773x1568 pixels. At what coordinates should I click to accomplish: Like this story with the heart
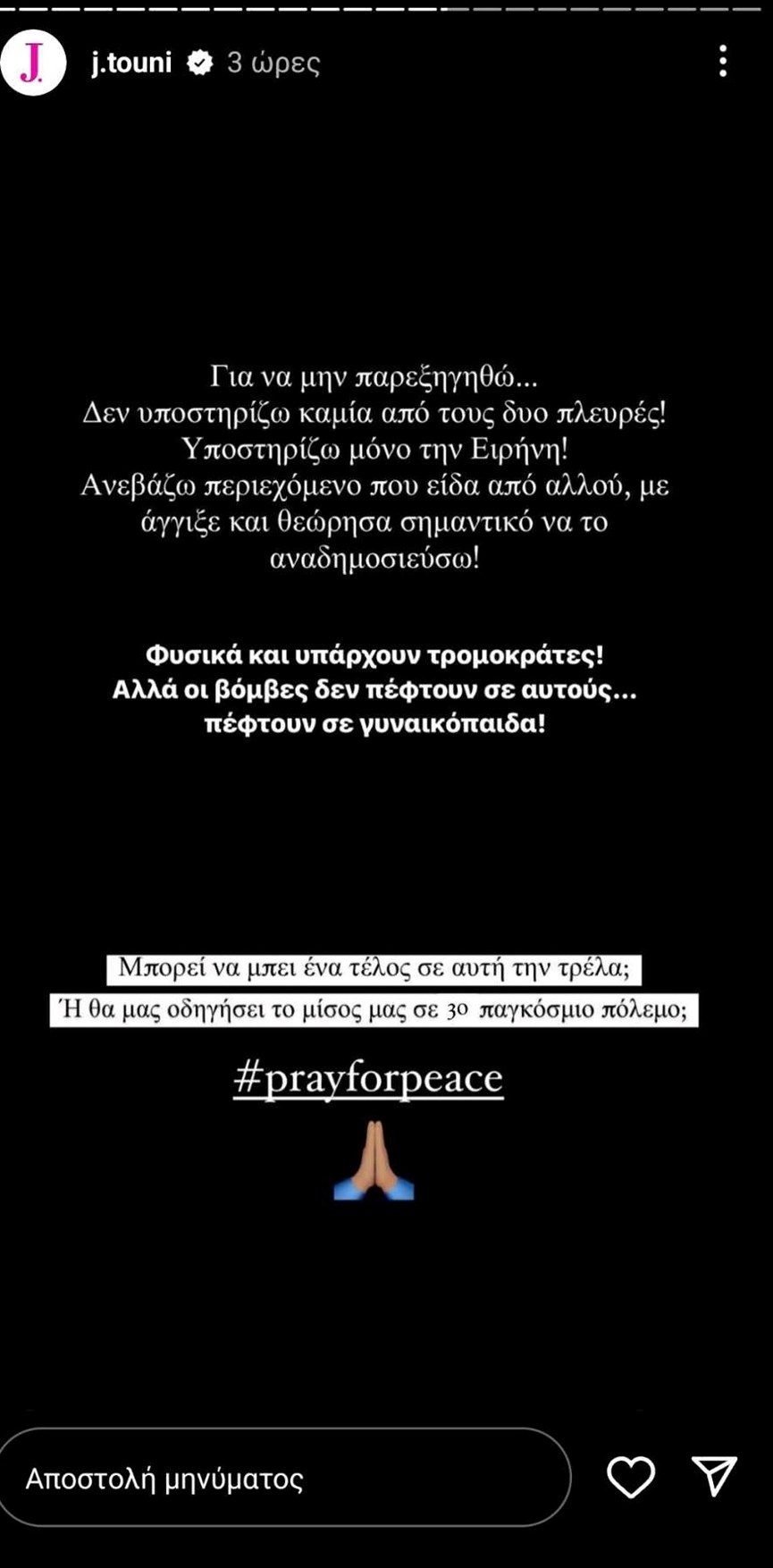tap(631, 1477)
